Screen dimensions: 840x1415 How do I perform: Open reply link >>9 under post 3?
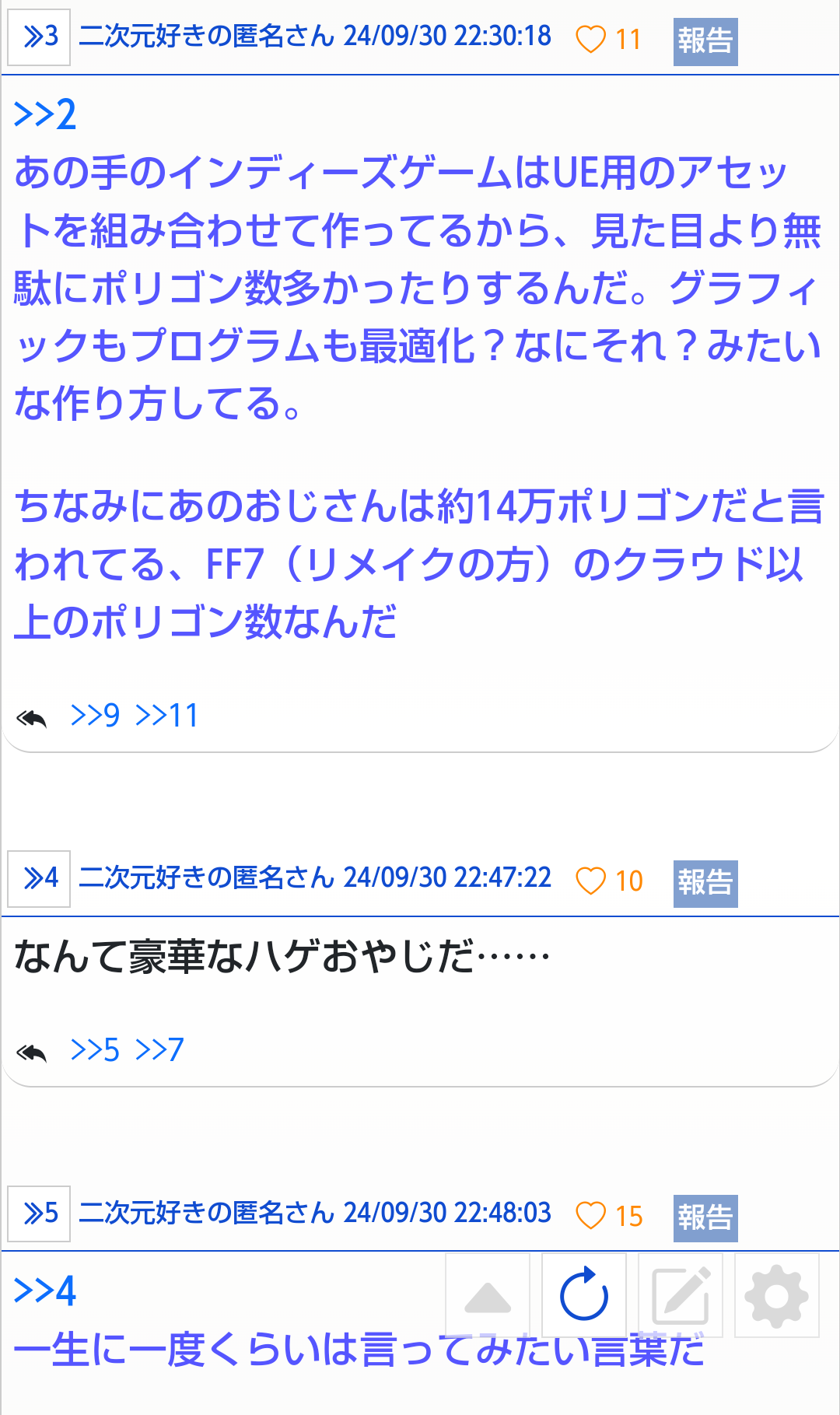pyautogui.click(x=95, y=716)
